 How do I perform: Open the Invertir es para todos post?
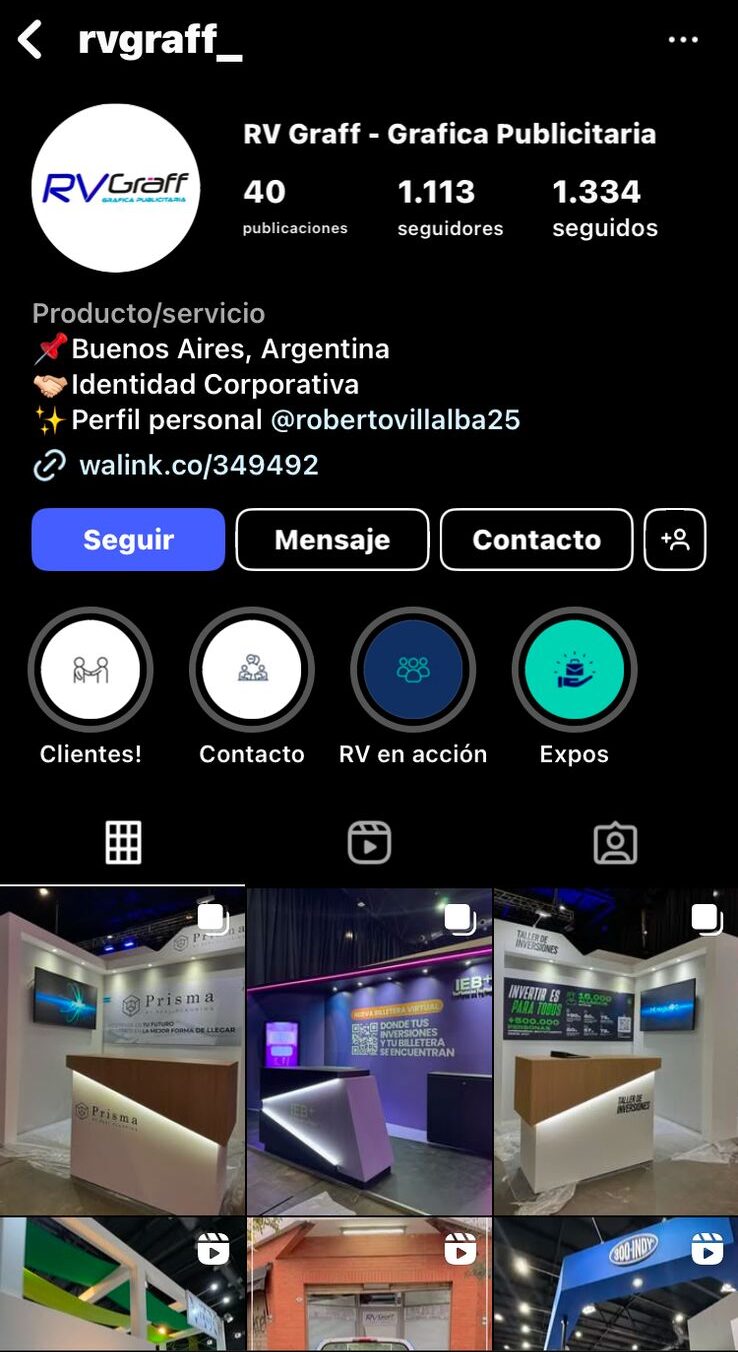coord(616,1050)
